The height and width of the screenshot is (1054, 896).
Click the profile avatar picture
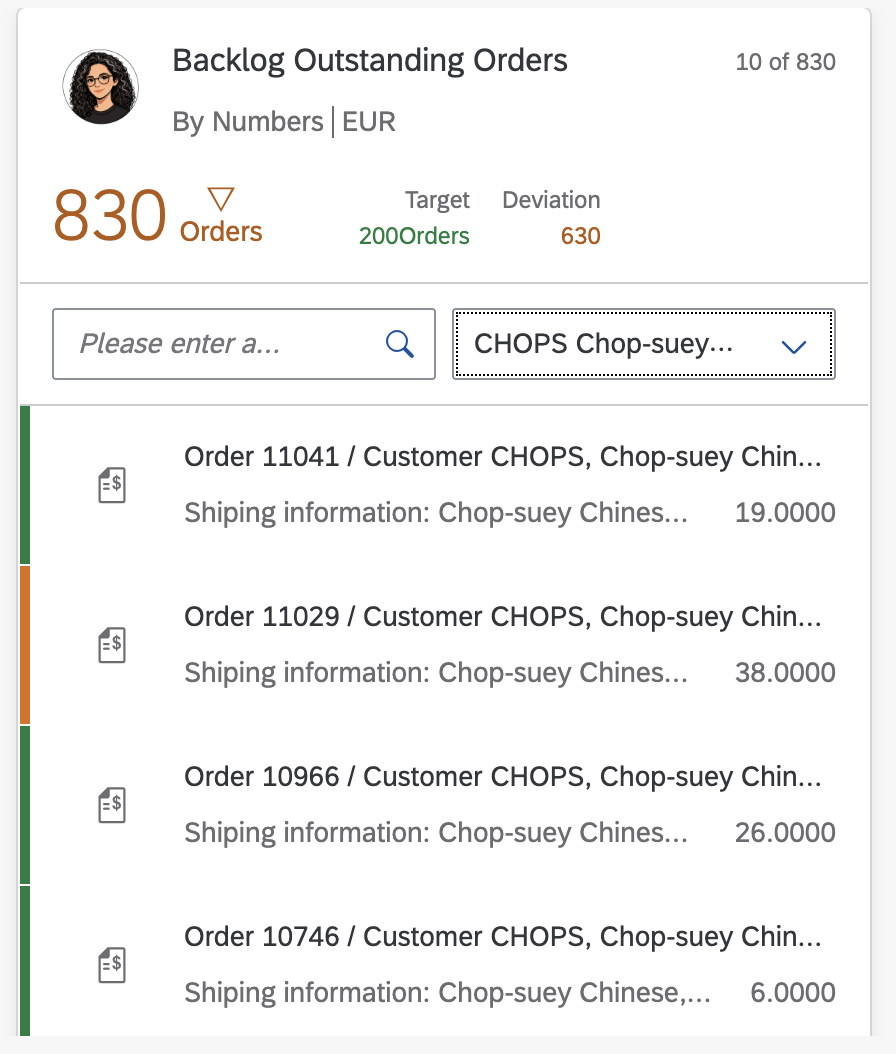[x=100, y=86]
